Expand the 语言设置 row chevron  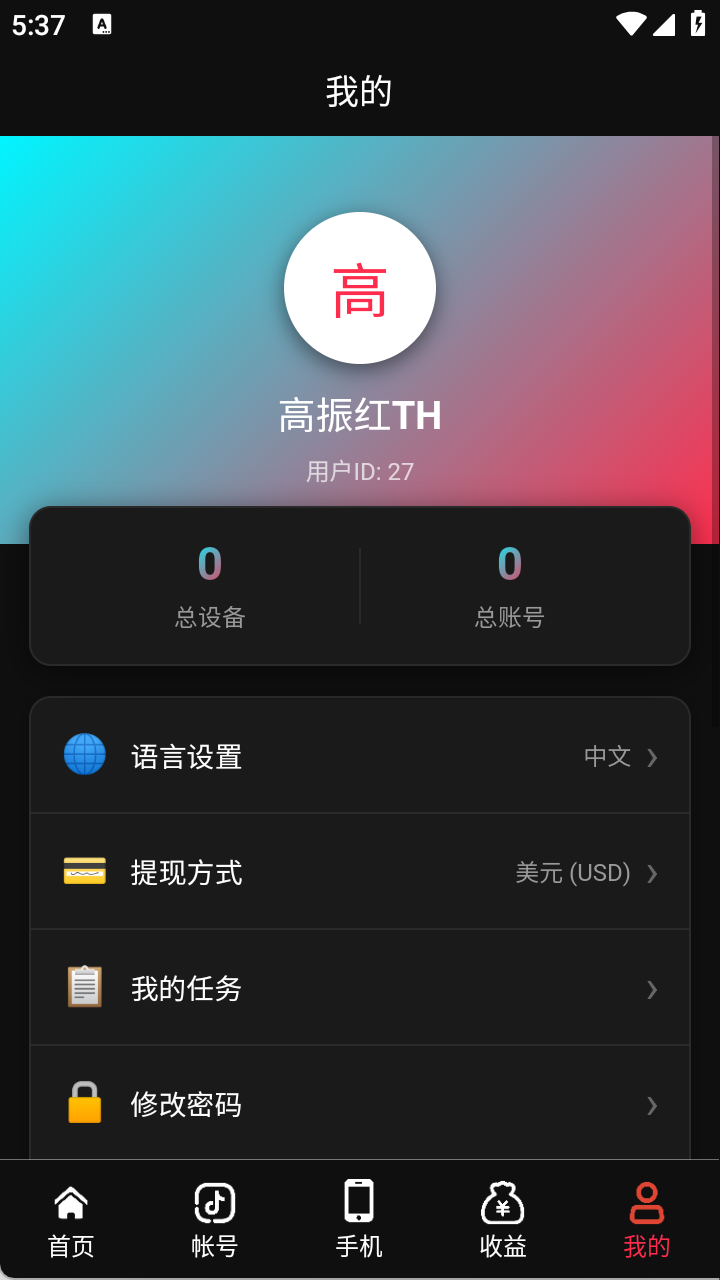pyautogui.click(x=652, y=756)
